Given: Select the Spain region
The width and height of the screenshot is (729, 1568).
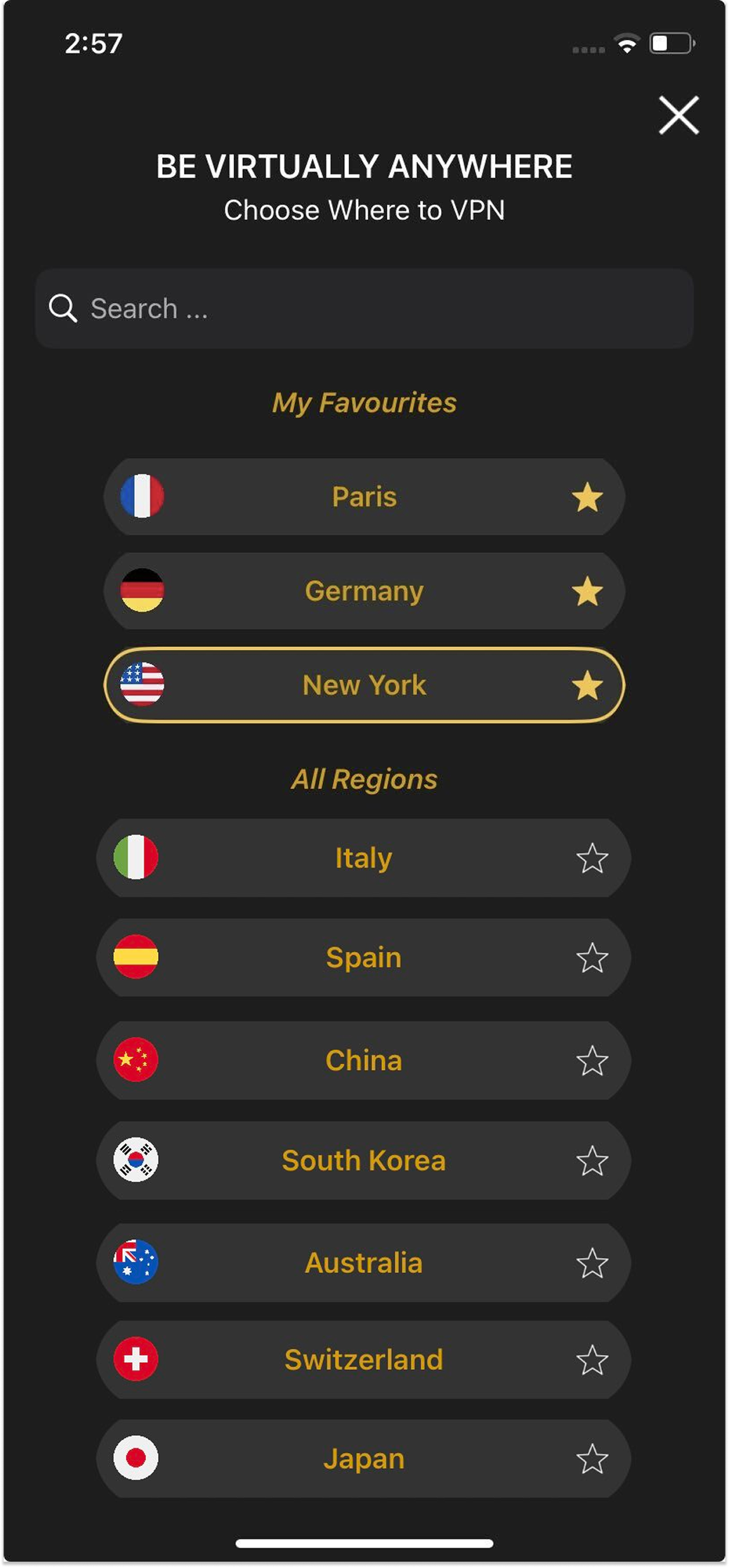Looking at the screenshot, I should click(364, 958).
